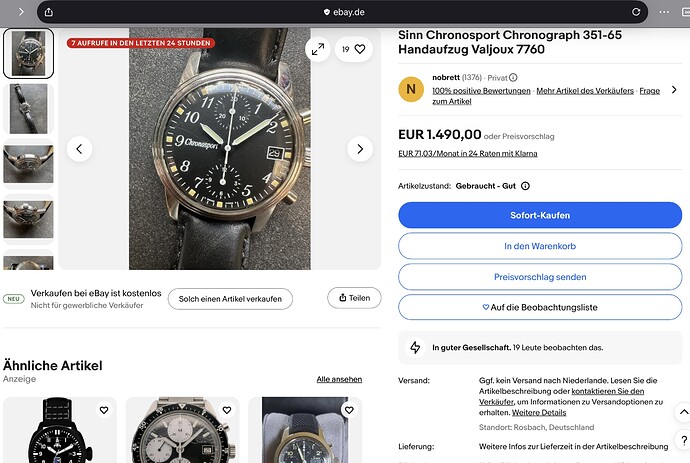
Task: Show the previous product photo
Action: click(x=79, y=149)
